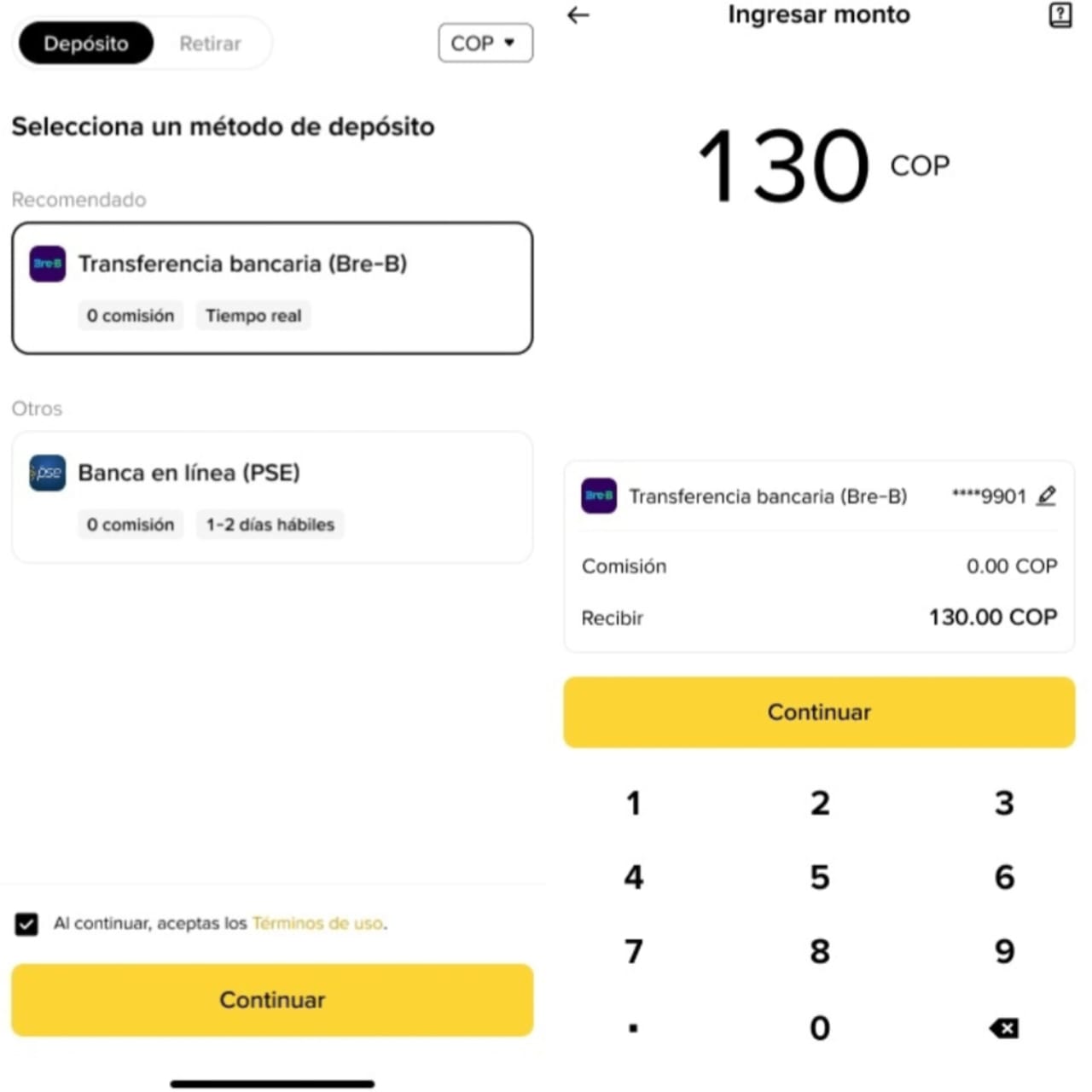
Task: Tap Continuar below the terms checkbox
Action: pyautogui.click(x=272, y=1000)
